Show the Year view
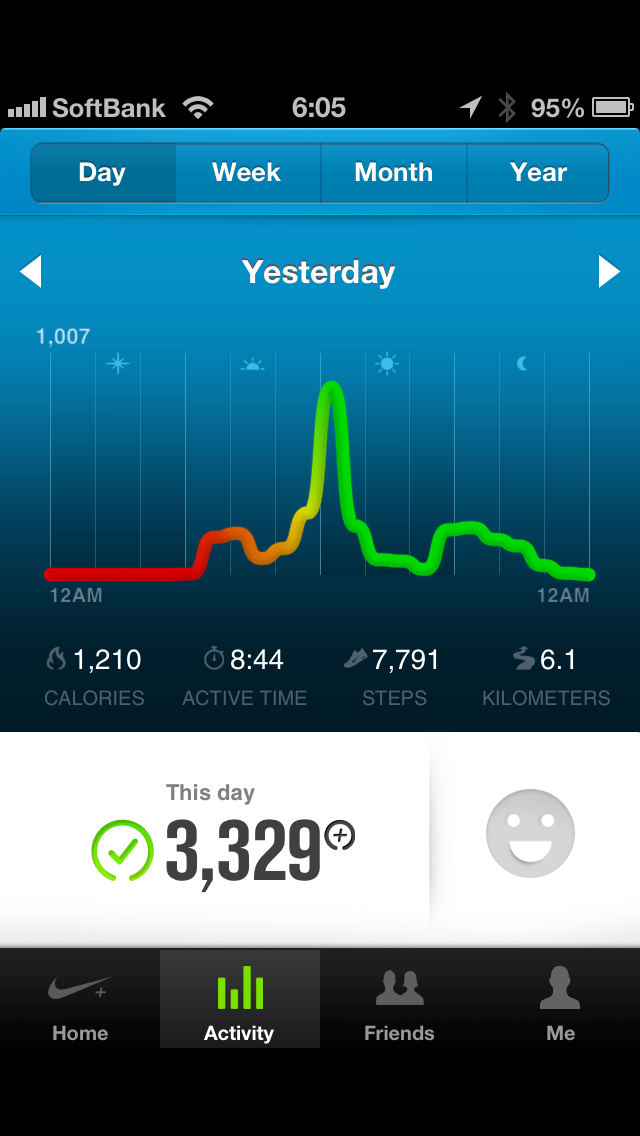The width and height of the screenshot is (640, 1136). click(x=538, y=173)
